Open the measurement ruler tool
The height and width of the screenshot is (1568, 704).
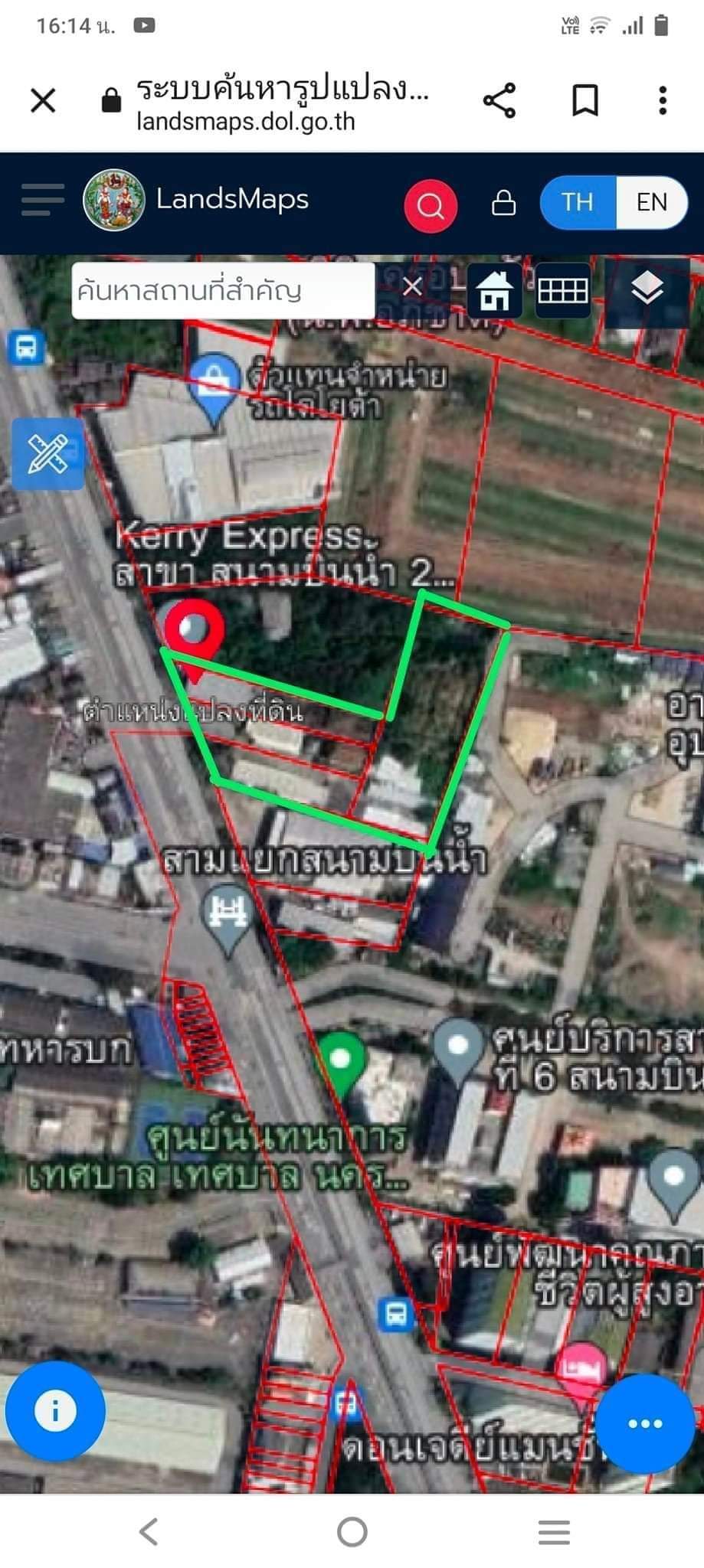pyautogui.click(x=48, y=454)
